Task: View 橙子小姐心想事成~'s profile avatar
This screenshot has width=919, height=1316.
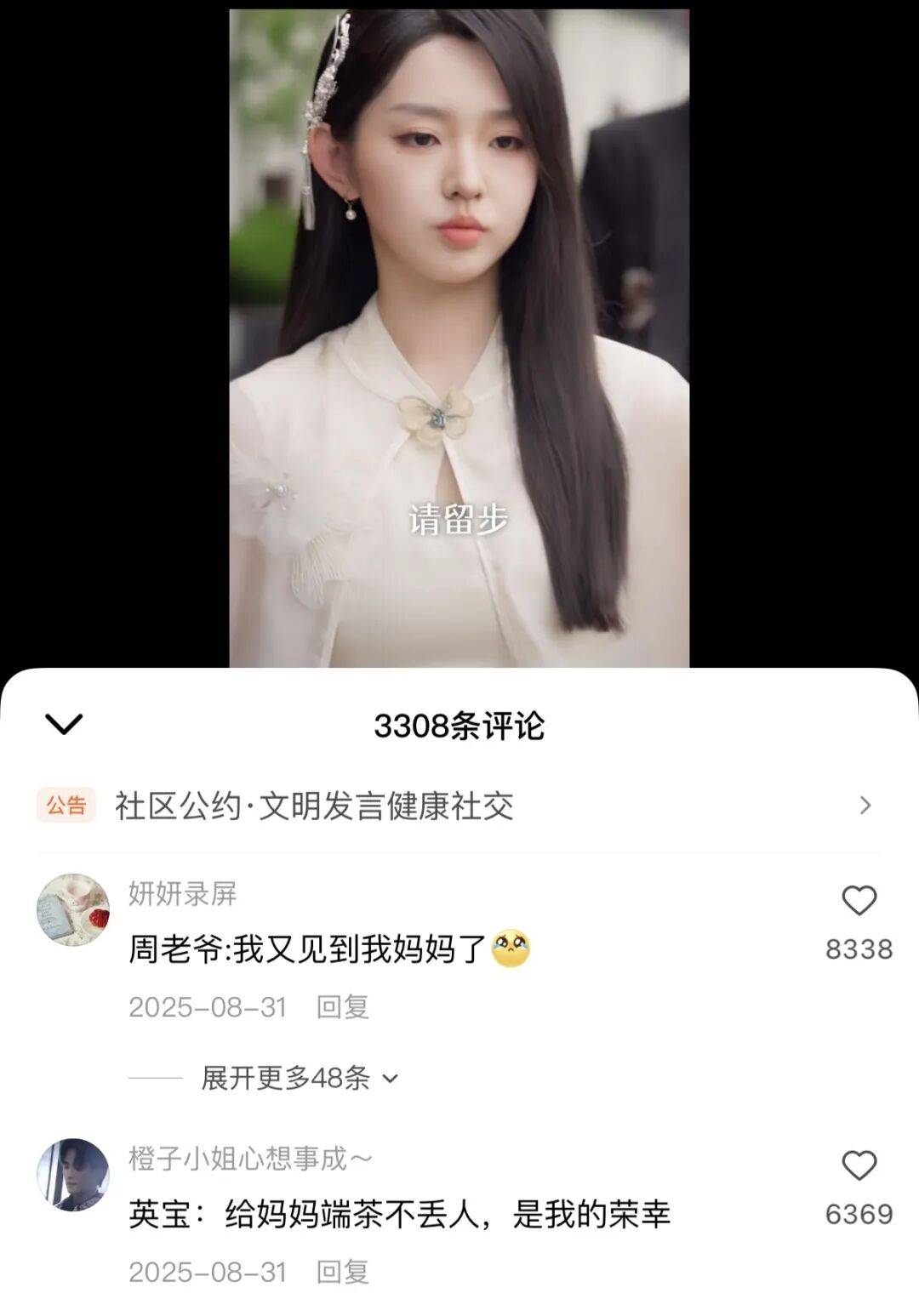Action: 73,1174
